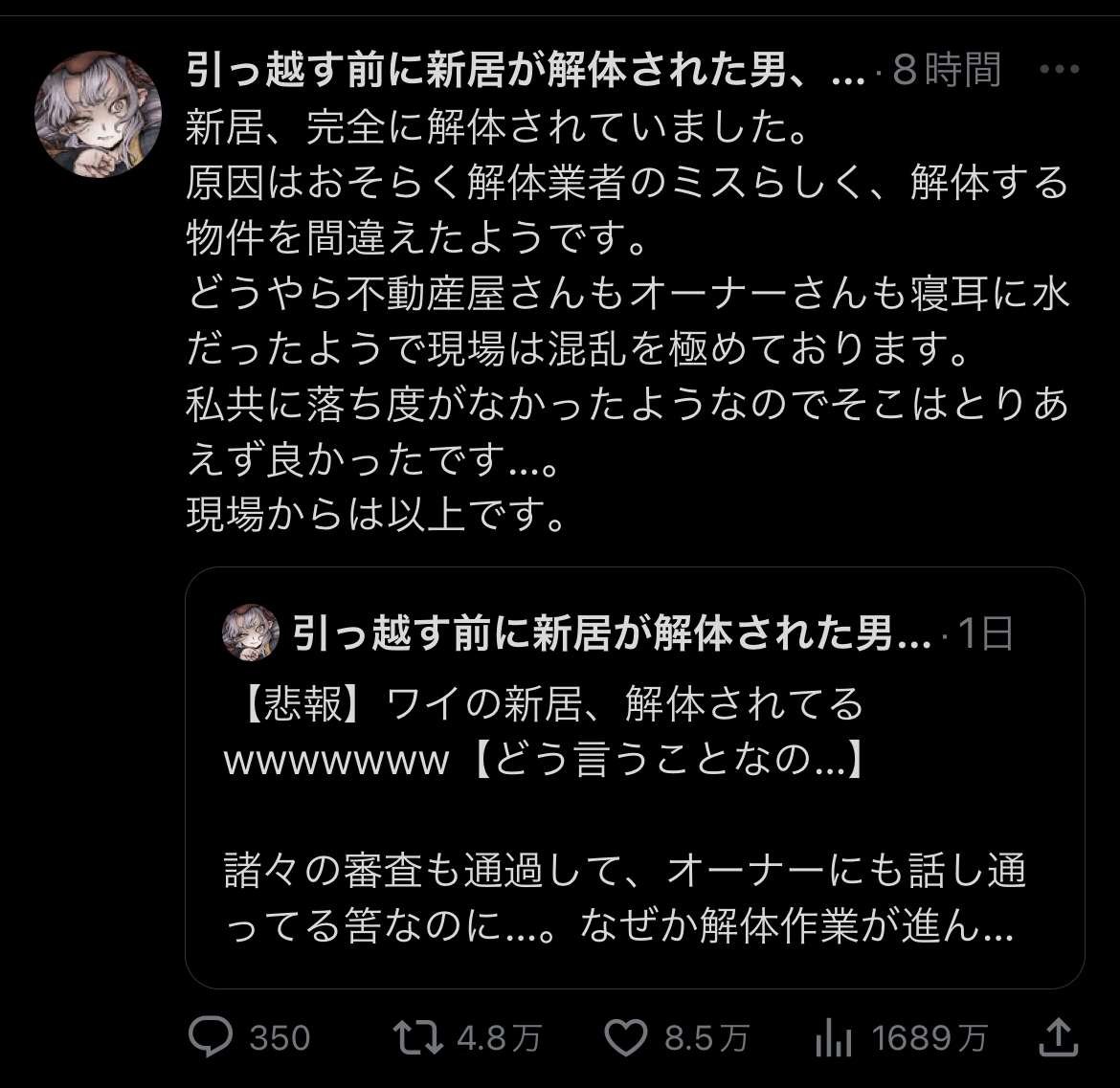Open the quoted tweet starting with 【悲報】
1120x1088 pixels.
(634, 813)
